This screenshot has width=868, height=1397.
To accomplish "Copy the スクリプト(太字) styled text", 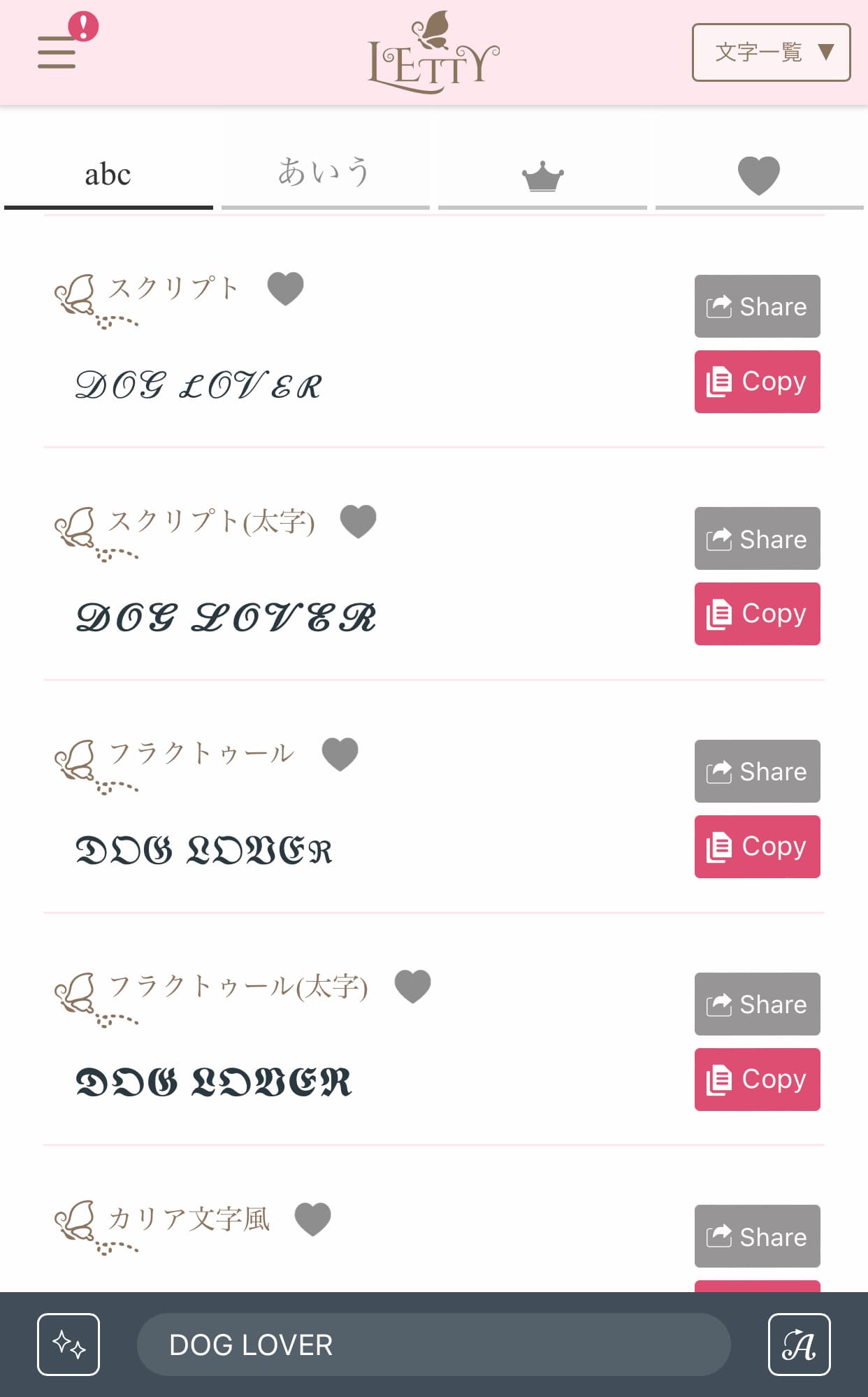I will click(x=757, y=614).
